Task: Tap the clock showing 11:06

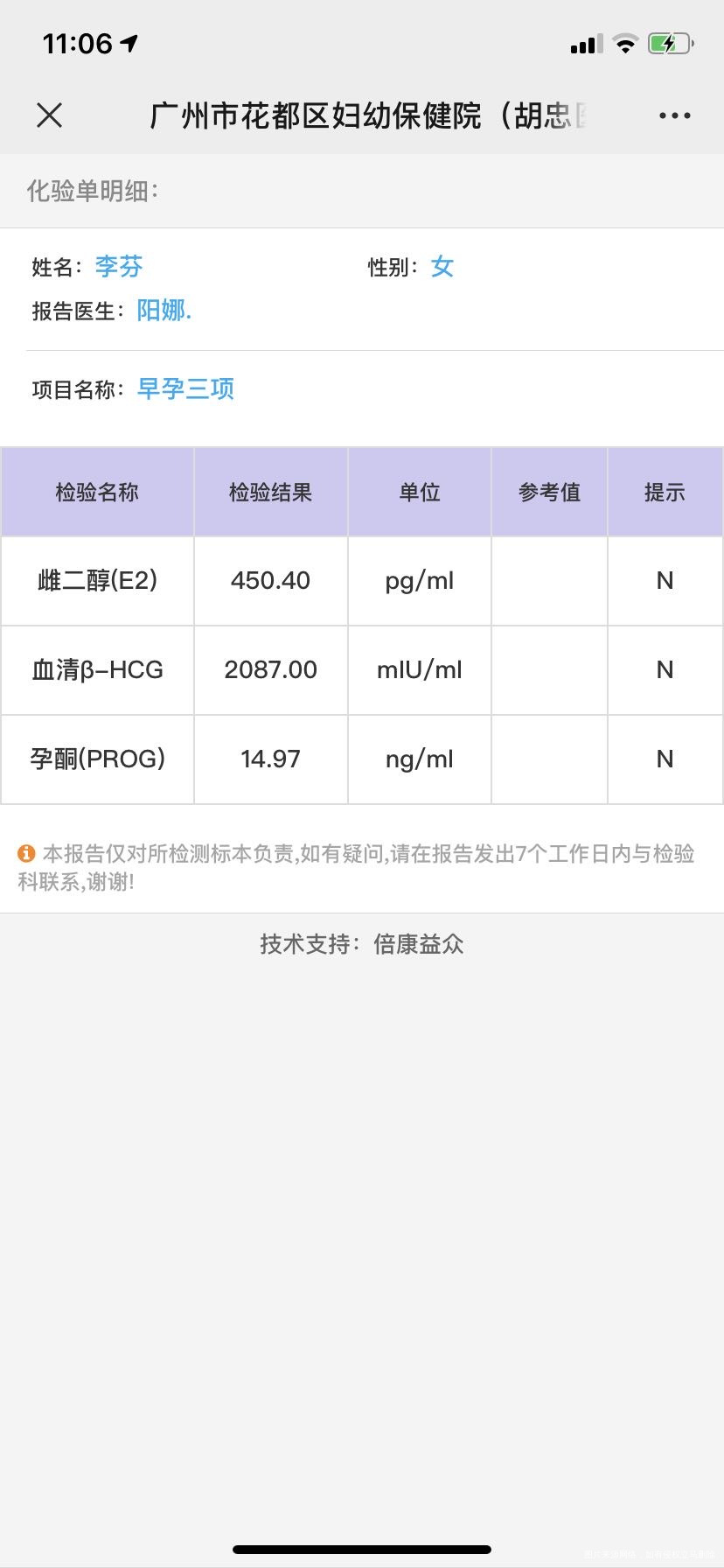Action: (77, 42)
